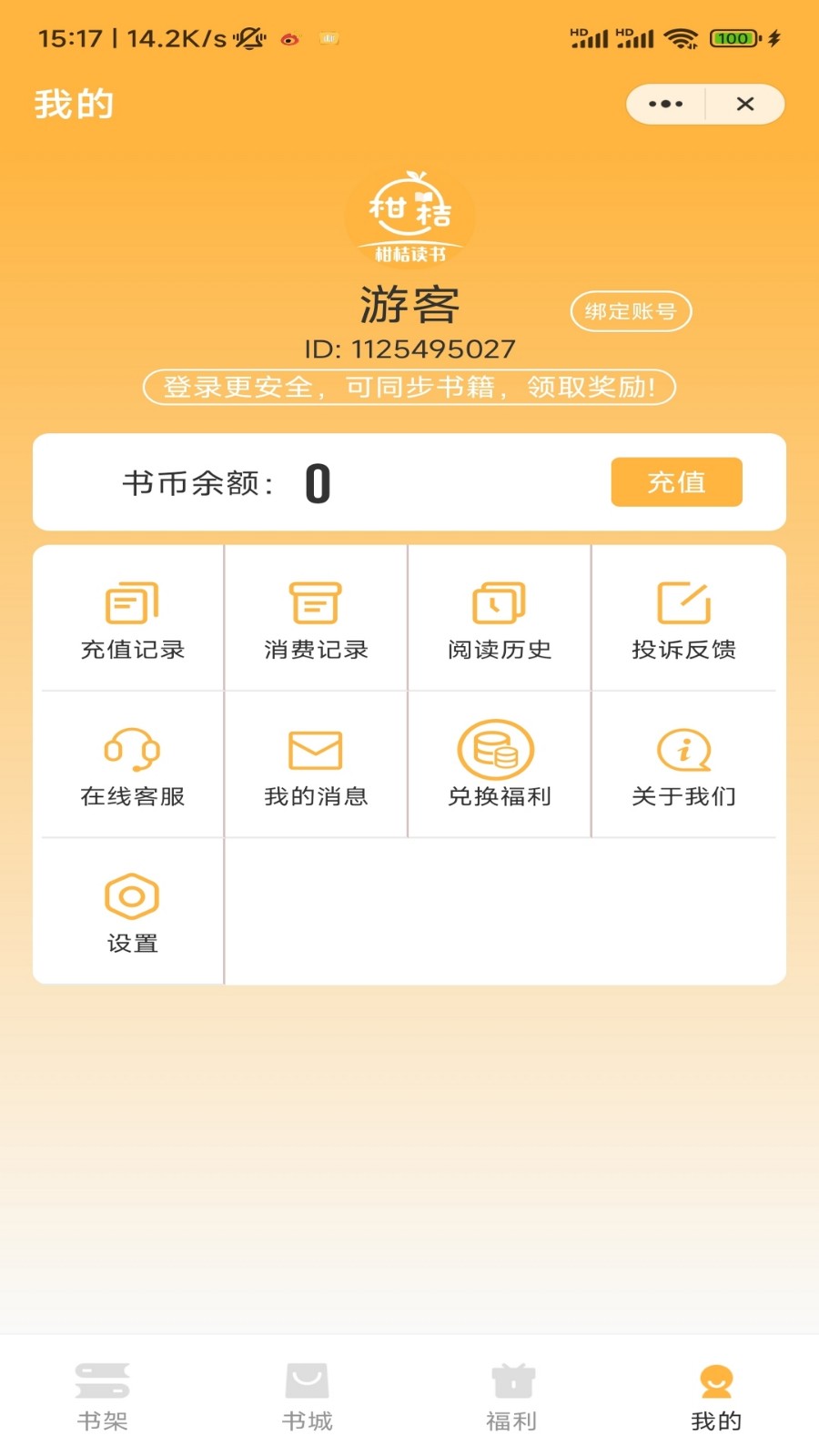Tap the user ID number text
The width and height of the screenshot is (819, 1456).
click(409, 348)
